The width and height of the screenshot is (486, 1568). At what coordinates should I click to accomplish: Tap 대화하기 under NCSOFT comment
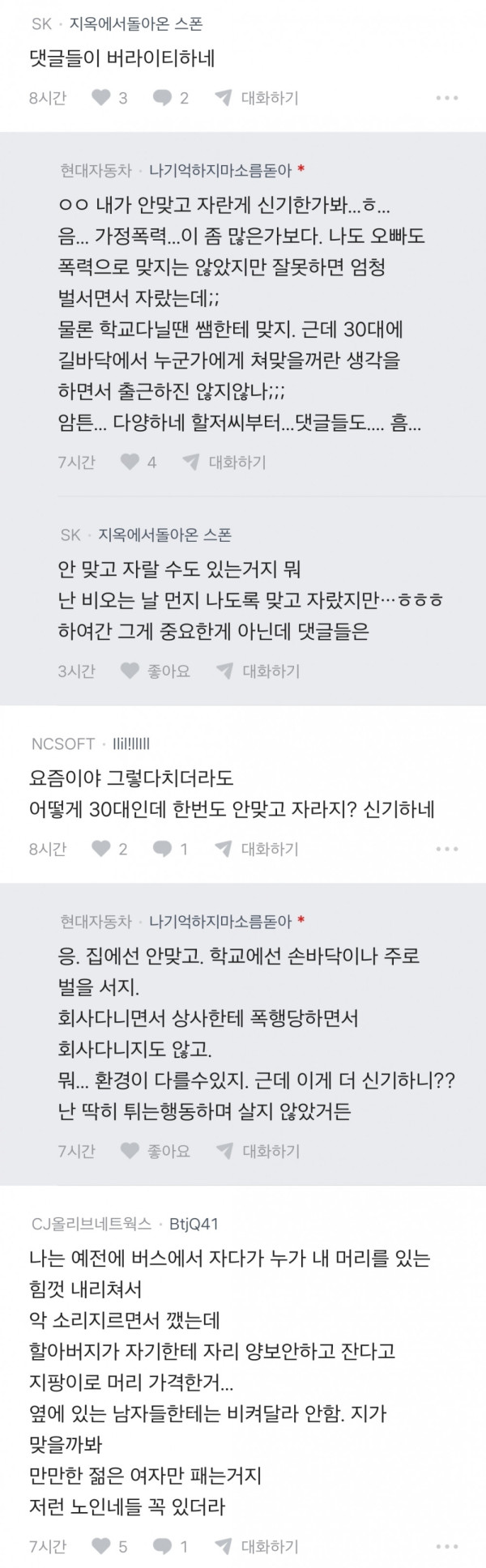point(258,849)
